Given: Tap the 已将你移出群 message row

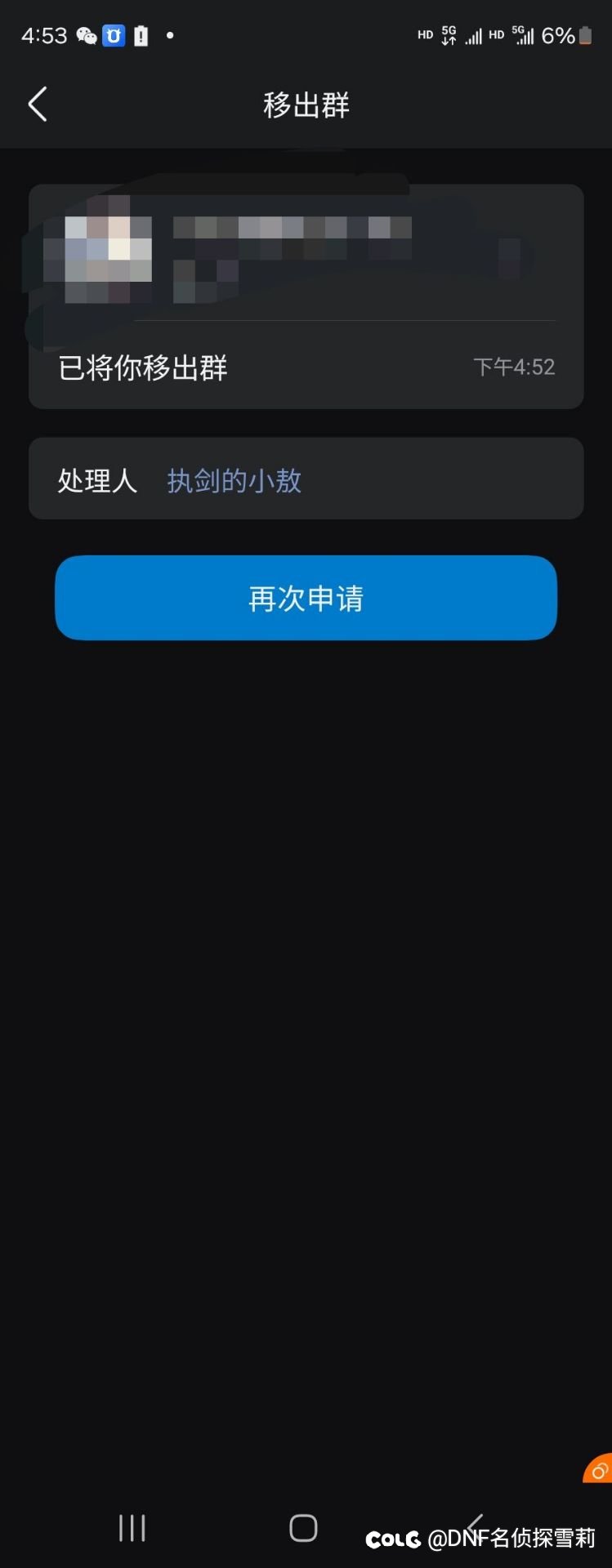Looking at the screenshot, I should tap(142, 368).
